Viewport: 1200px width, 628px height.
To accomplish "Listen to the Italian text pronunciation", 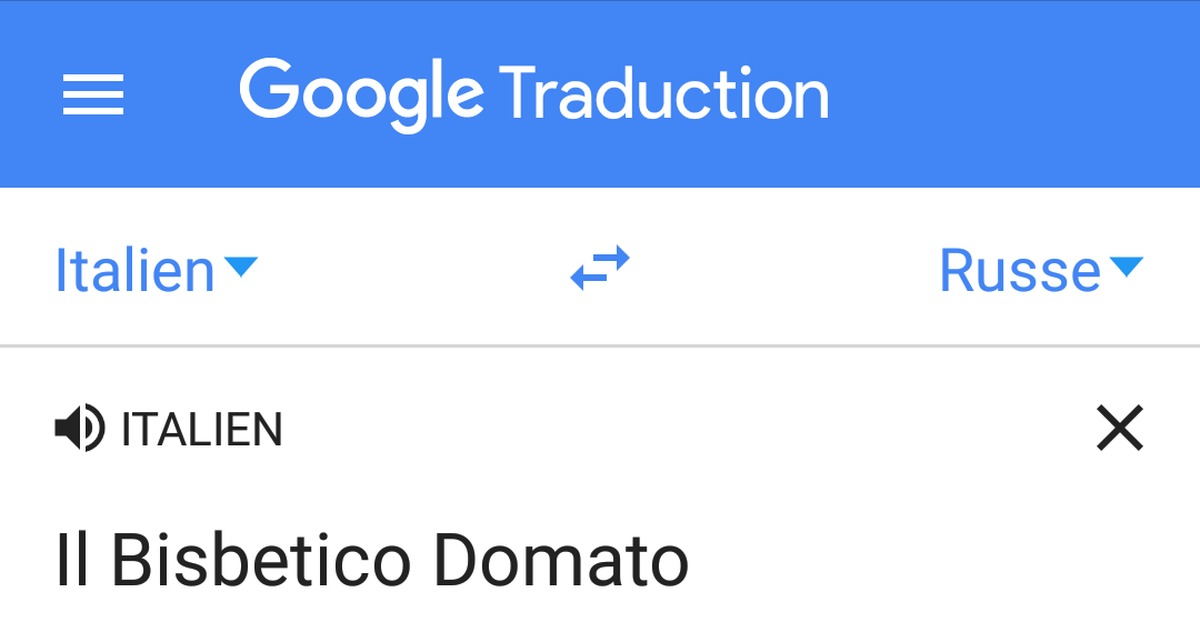I will tap(78, 430).
